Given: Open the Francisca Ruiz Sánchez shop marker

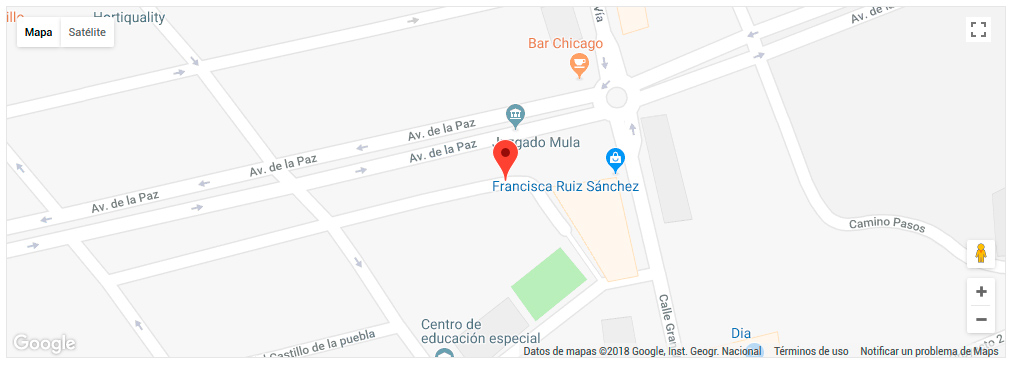Looking at the screenshot, I should [616, 160].
